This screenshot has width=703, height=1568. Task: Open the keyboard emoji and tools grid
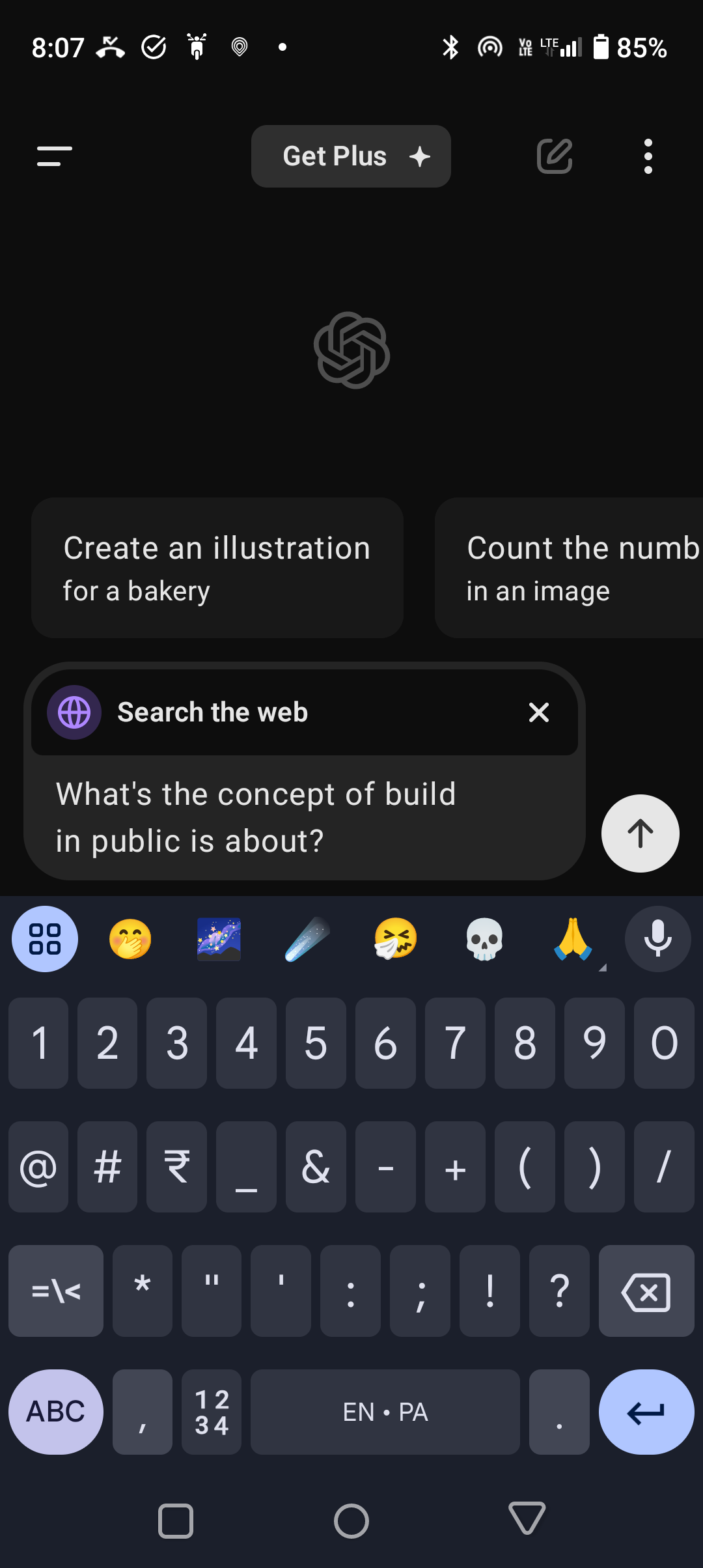coord(45,939)
